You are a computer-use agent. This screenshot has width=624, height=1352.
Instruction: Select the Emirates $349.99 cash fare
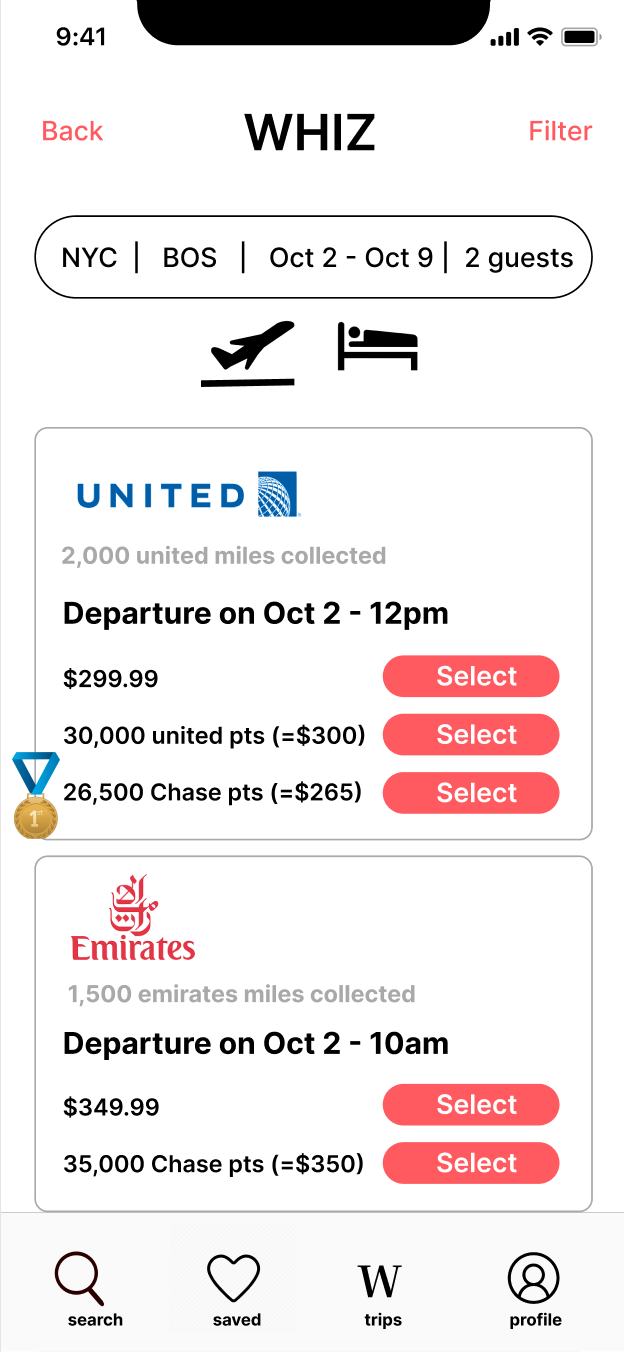click(471, 1105)
